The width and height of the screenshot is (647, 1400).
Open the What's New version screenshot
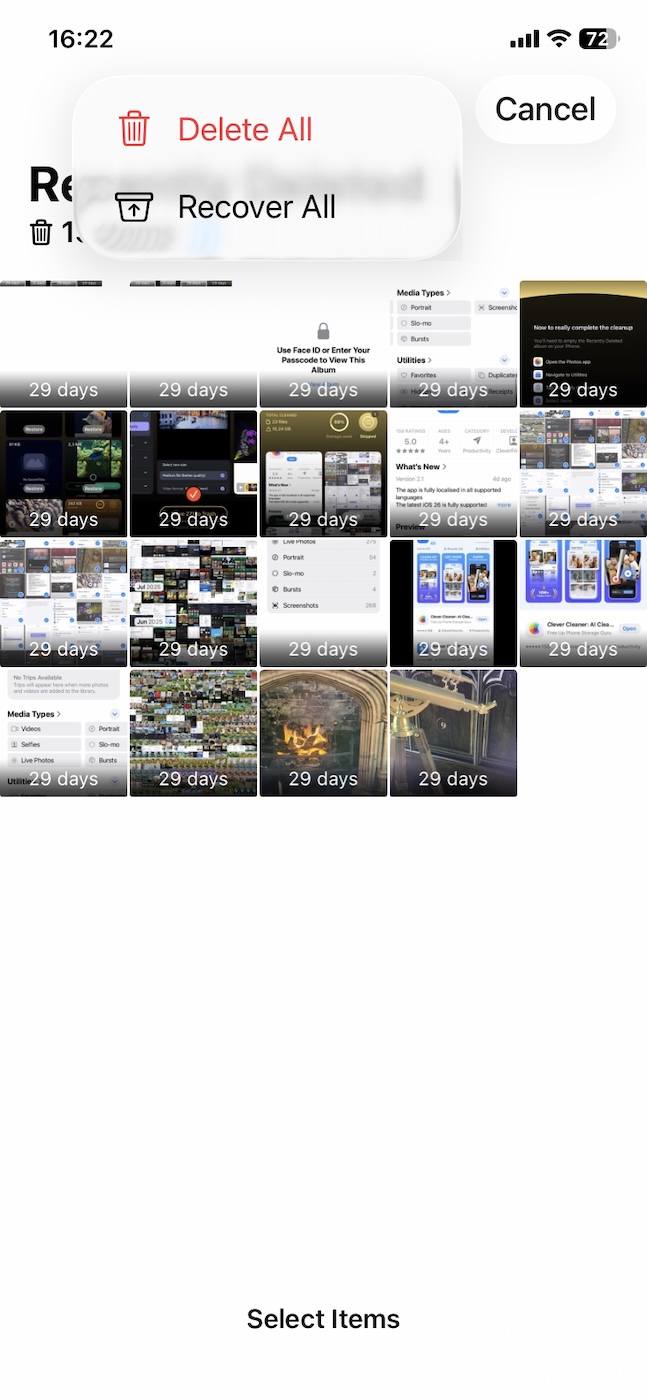(x=453, y=472)
